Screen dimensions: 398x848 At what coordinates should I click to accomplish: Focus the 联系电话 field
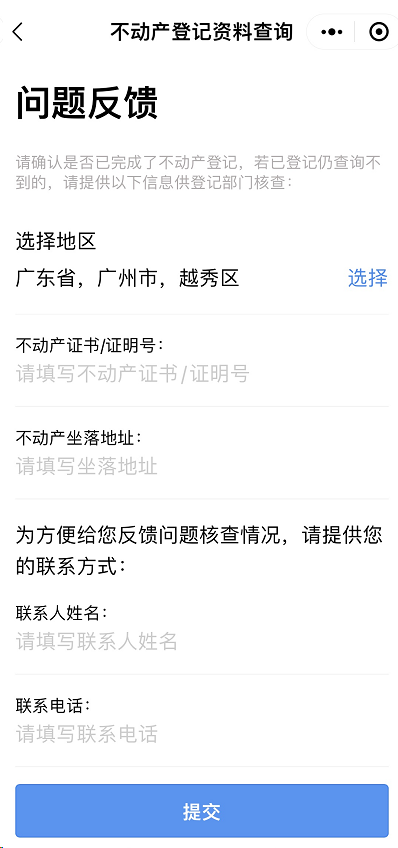click(x=202, y=734)
